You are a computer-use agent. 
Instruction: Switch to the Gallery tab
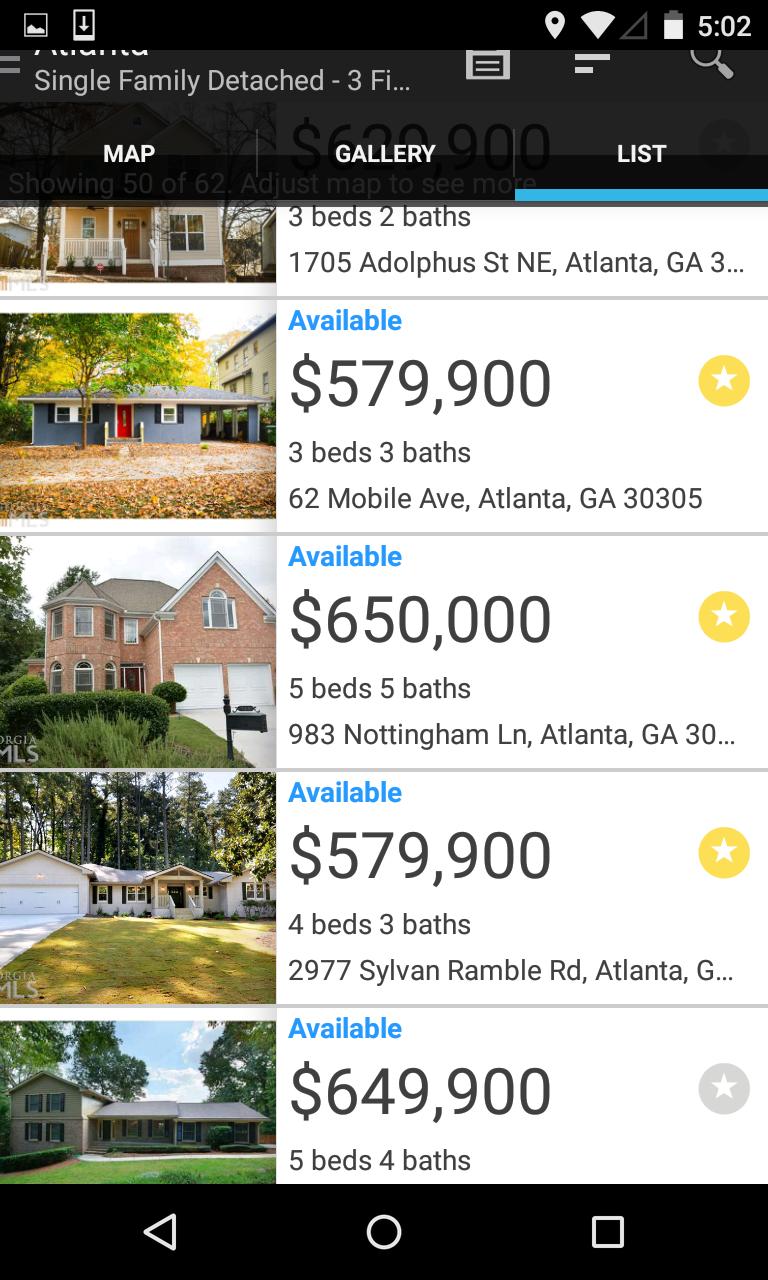point(385,154)
